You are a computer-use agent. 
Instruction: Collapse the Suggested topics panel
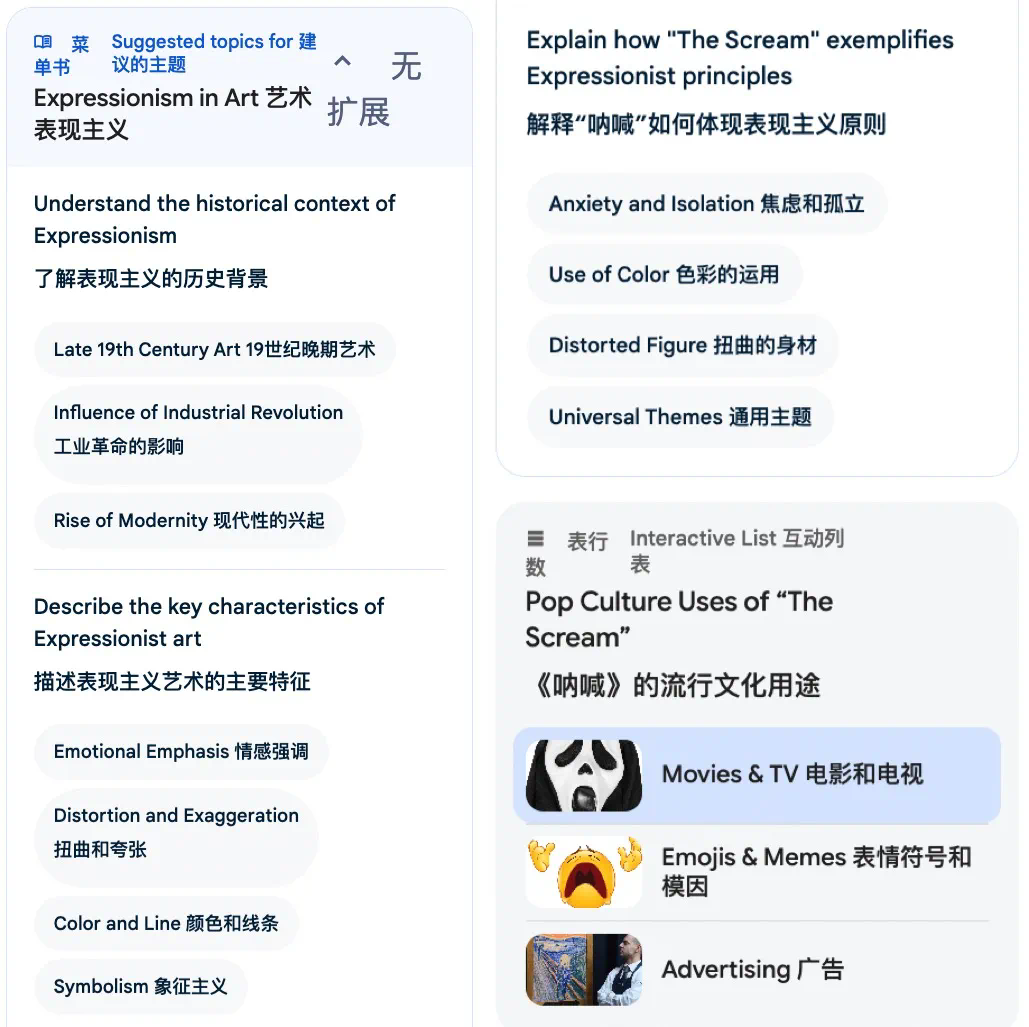coord(342,63)
